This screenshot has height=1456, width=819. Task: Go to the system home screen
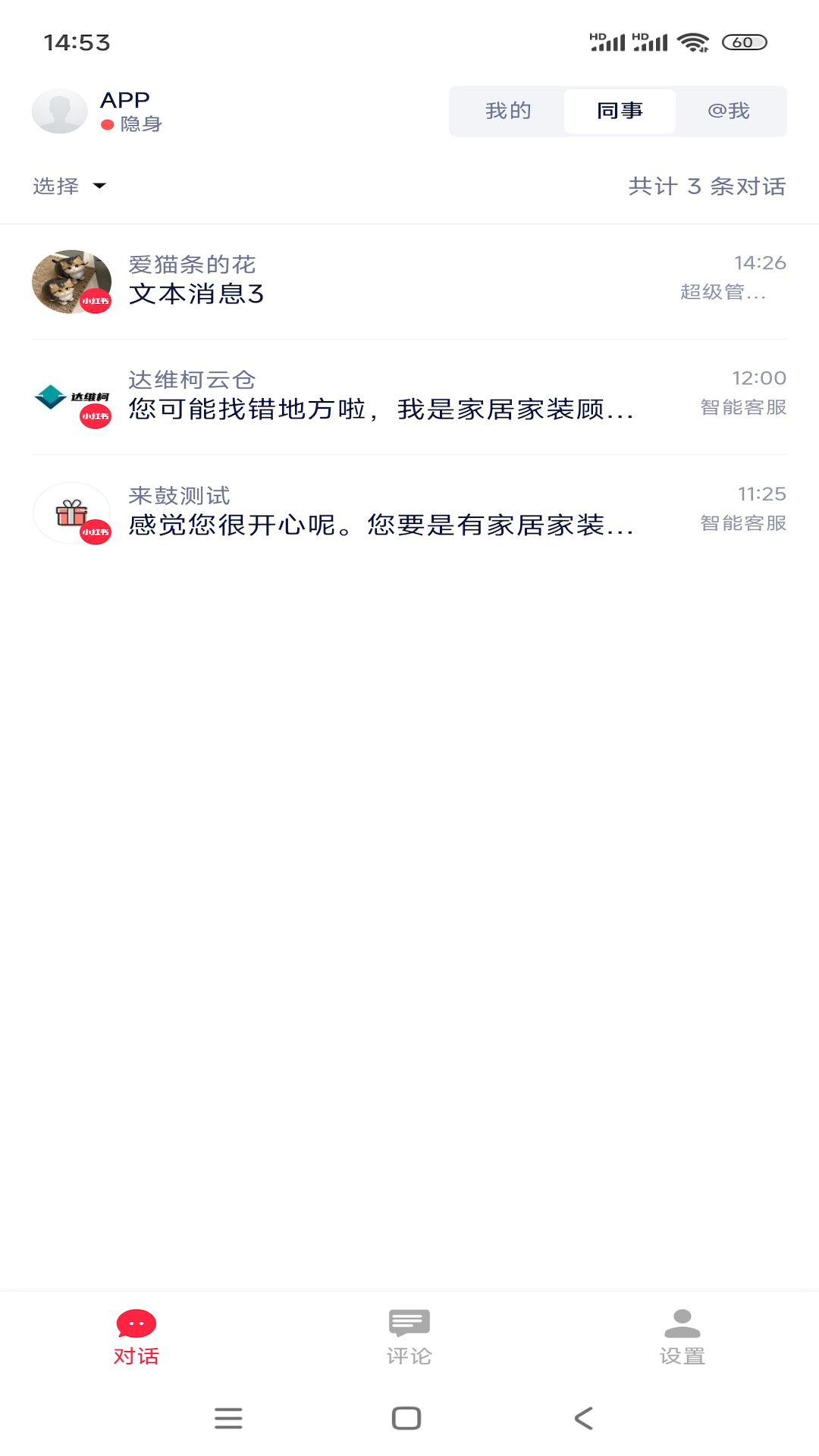click(406, 1418)
